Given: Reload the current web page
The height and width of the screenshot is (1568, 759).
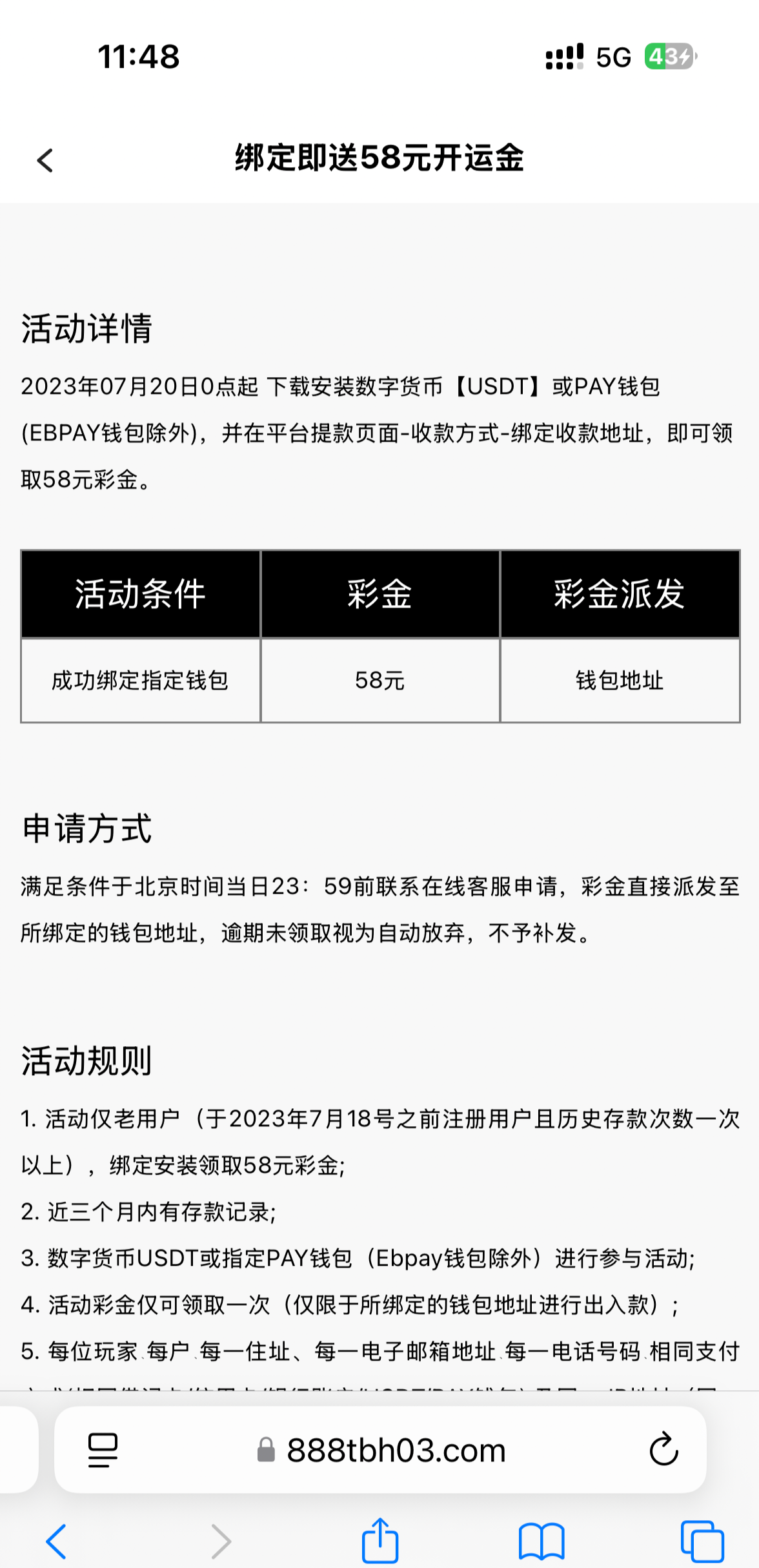Looking at the screenshot, I should (x=663, y=1450).
